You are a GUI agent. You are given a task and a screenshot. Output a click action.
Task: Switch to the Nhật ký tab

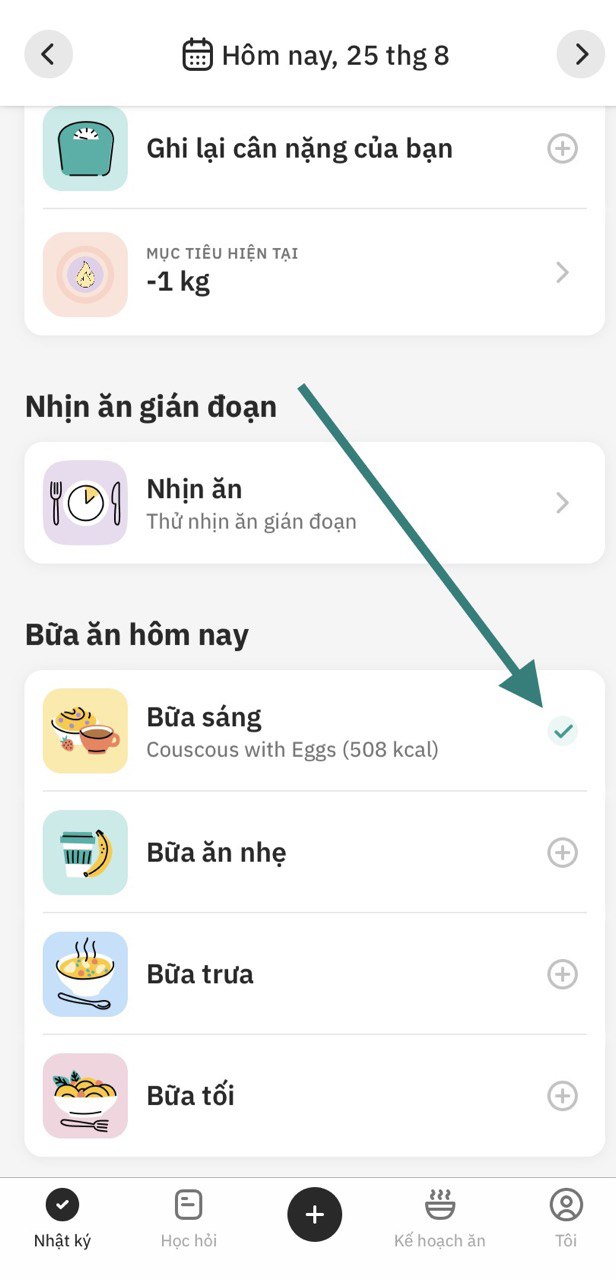pos(62,1219)
